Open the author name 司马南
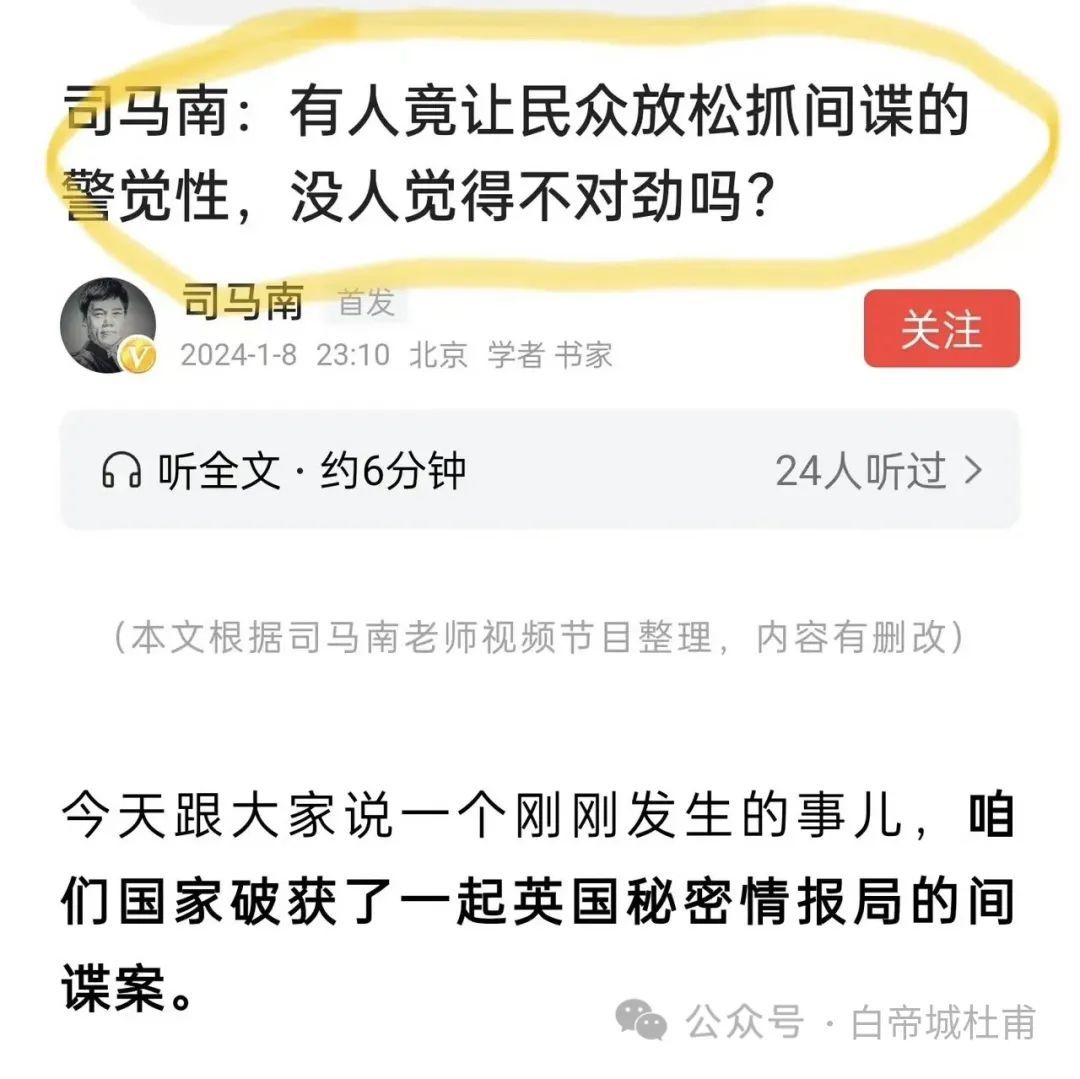The height and width of the screenshot is (1079, 1080). coord(243,301)
